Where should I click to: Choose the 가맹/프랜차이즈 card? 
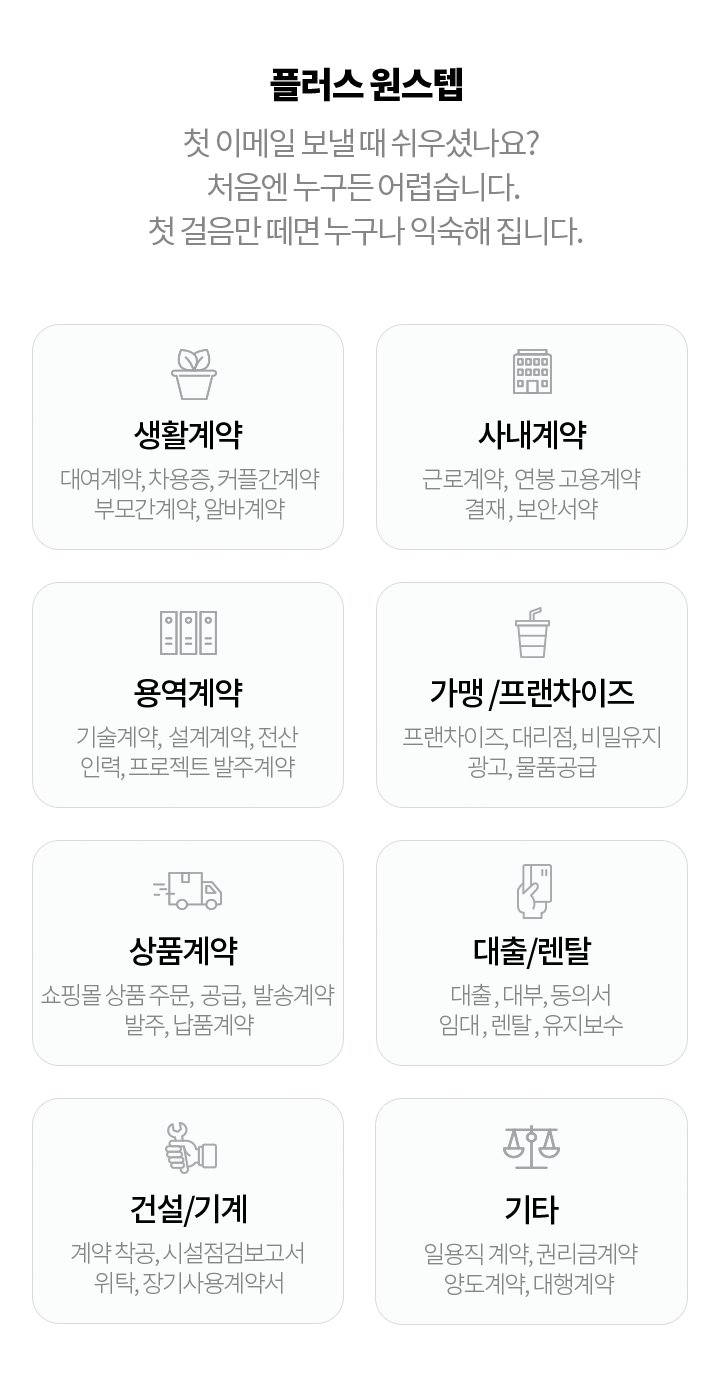tap(532, 695)
